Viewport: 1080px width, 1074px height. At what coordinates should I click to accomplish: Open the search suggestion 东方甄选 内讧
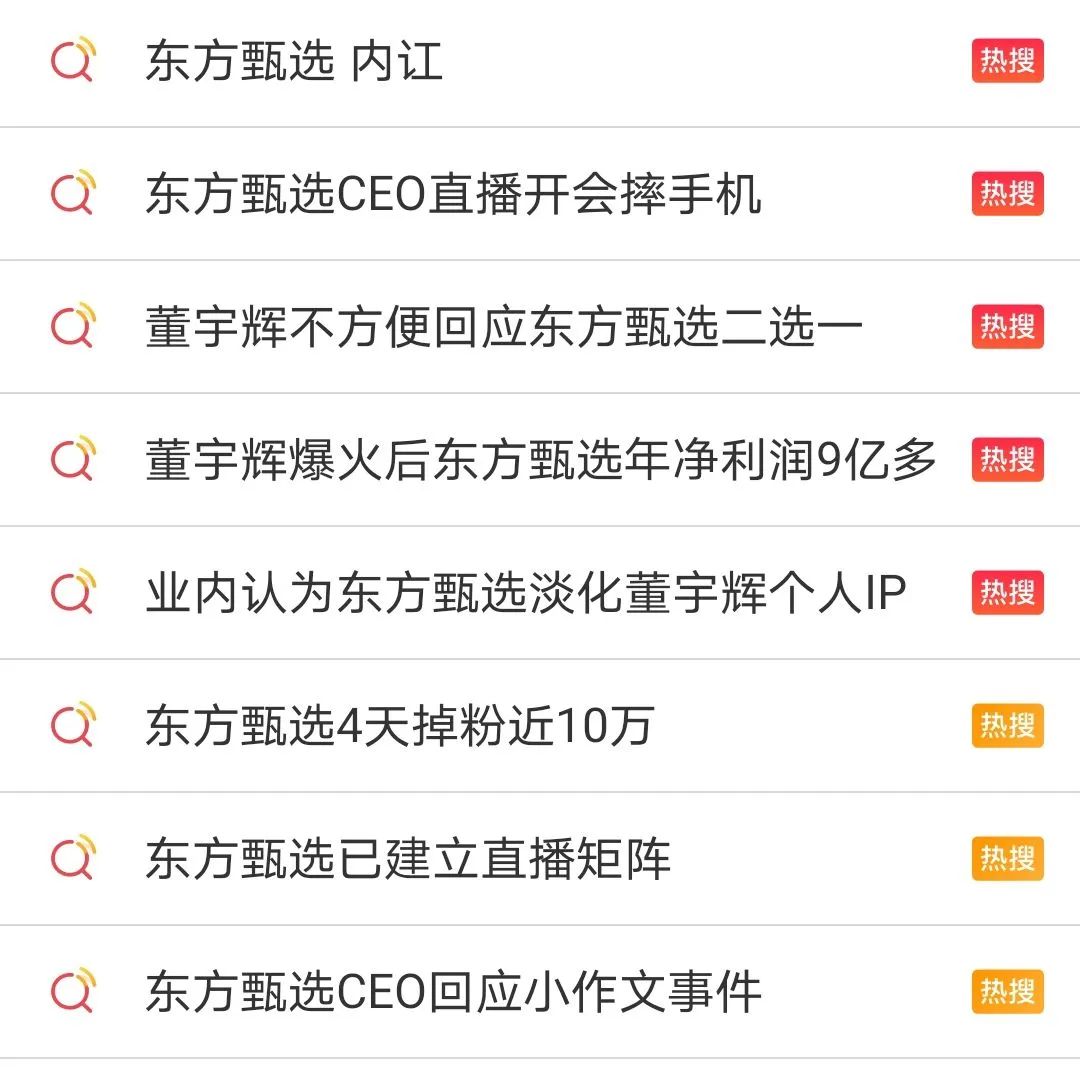point(294,62)
